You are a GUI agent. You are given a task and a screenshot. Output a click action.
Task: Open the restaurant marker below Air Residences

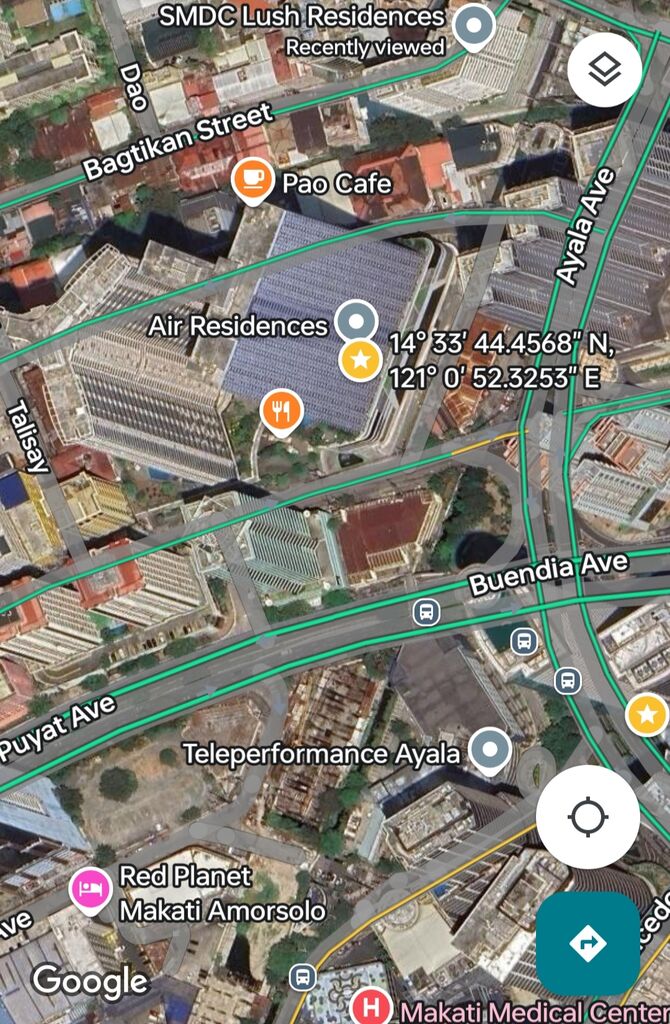282,410
